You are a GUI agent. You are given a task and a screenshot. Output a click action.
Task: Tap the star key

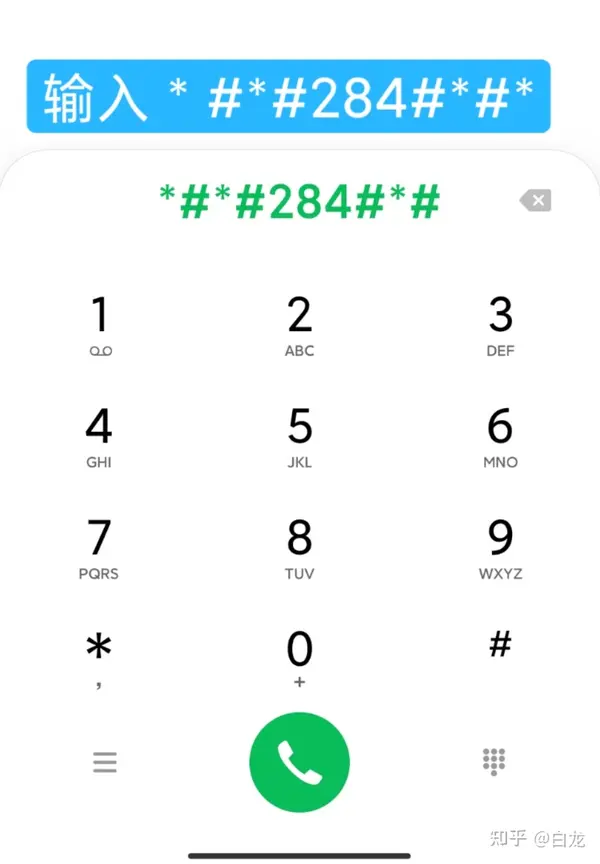point(99,655)
